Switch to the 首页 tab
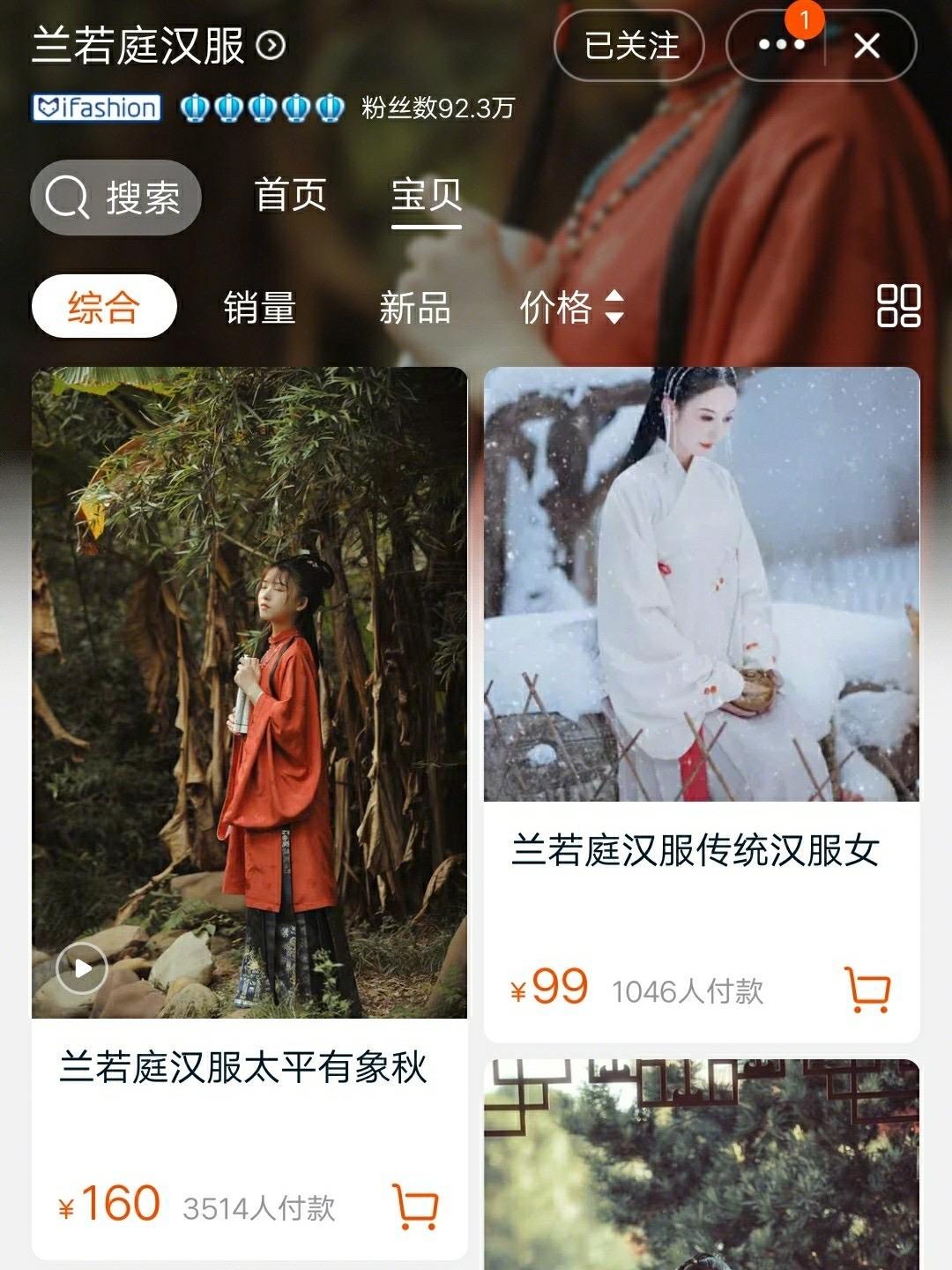This screenshot has width=952, height=1270. coord(290,195)
